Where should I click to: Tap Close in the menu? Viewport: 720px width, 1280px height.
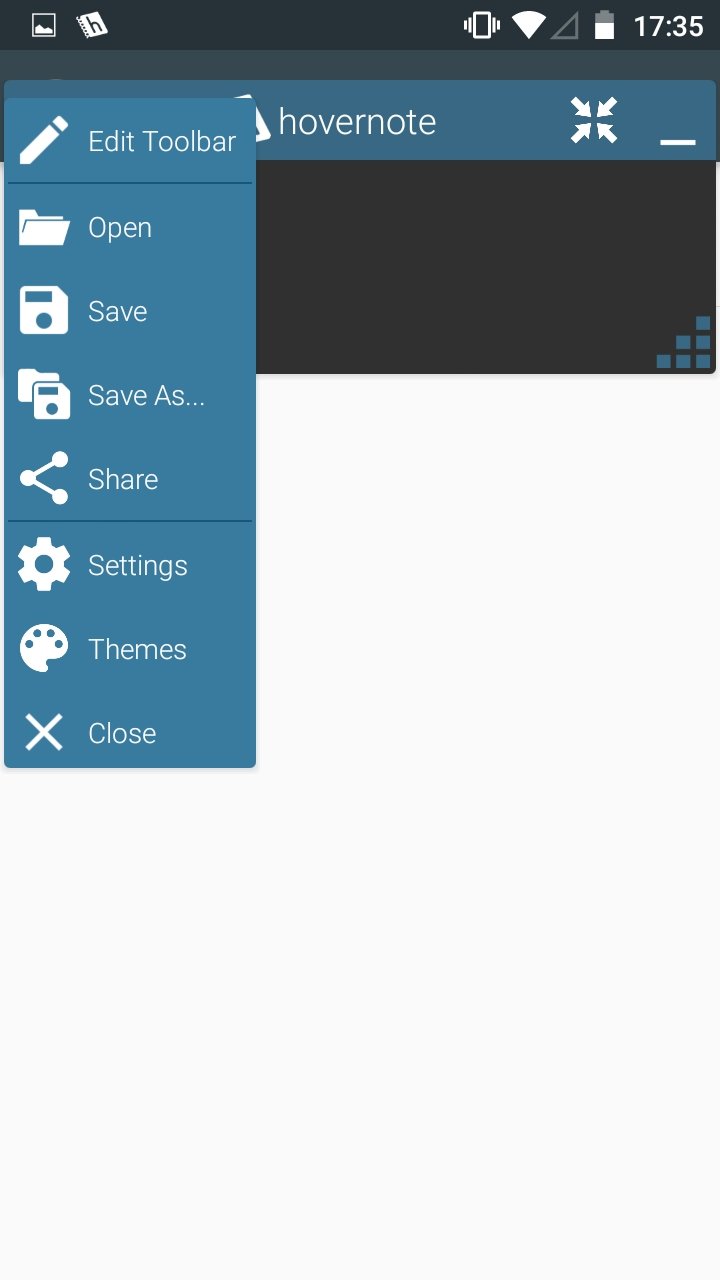[130, 733]
